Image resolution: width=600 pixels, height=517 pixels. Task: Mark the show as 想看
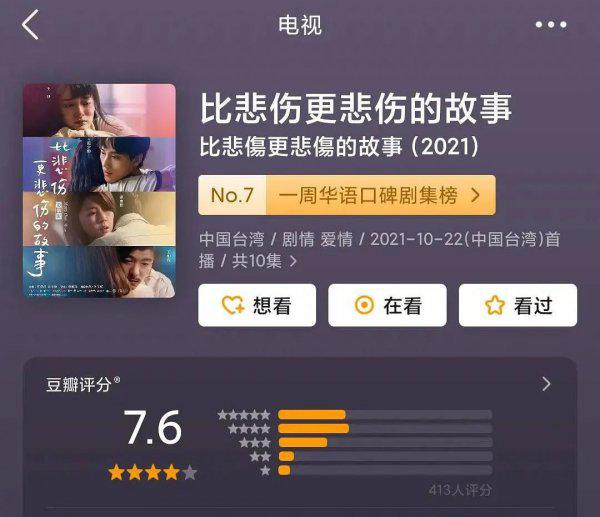point(257,306)
